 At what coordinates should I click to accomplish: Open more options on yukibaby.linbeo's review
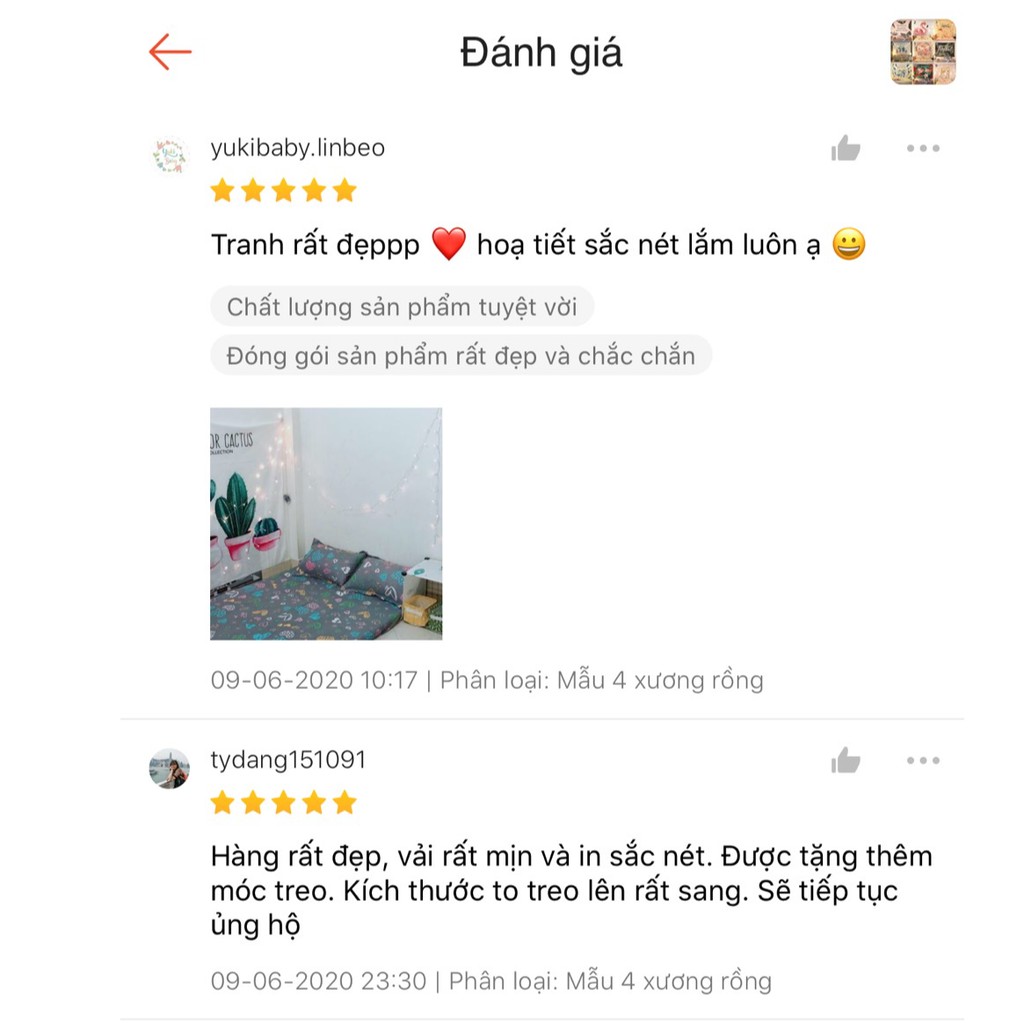pos(923,148)
